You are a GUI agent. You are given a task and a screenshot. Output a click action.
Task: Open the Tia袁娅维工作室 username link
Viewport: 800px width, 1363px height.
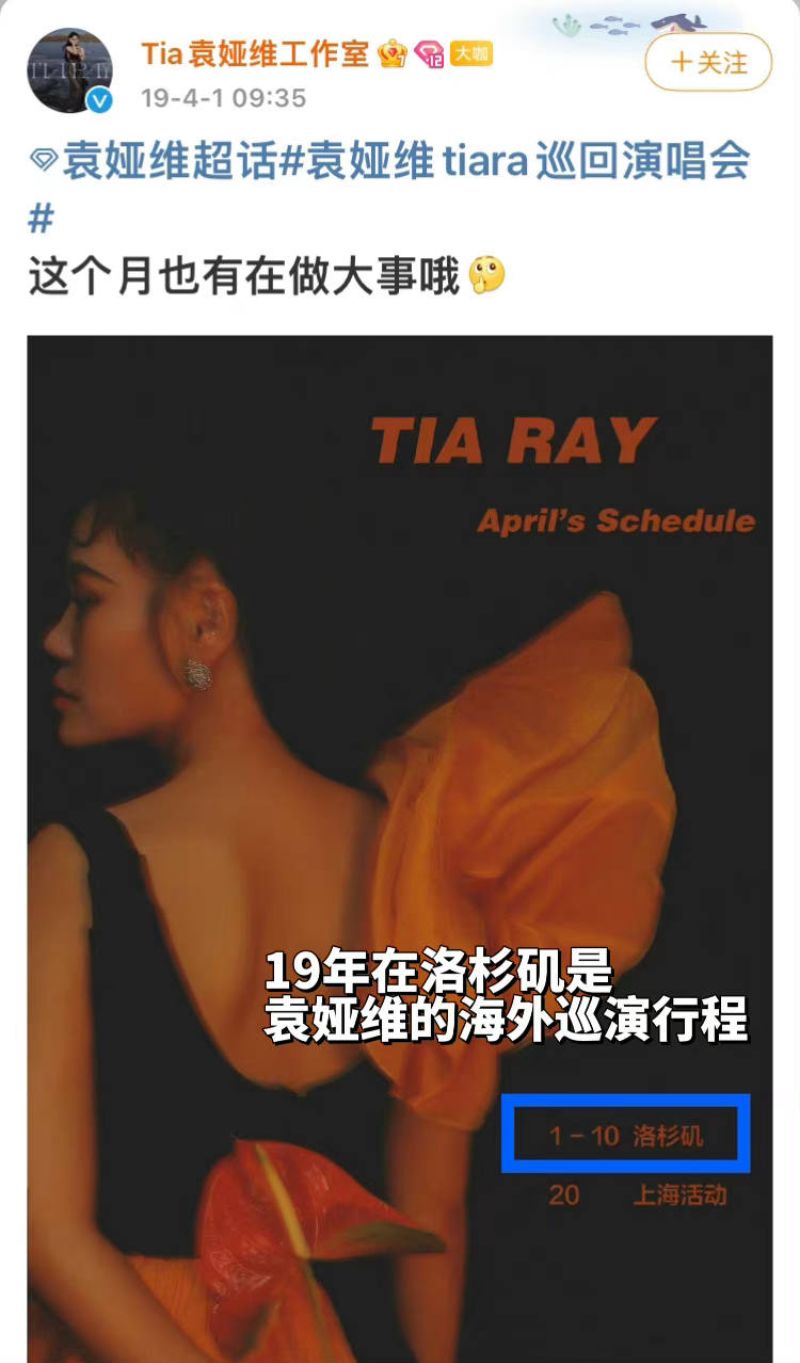click(255, 53)
